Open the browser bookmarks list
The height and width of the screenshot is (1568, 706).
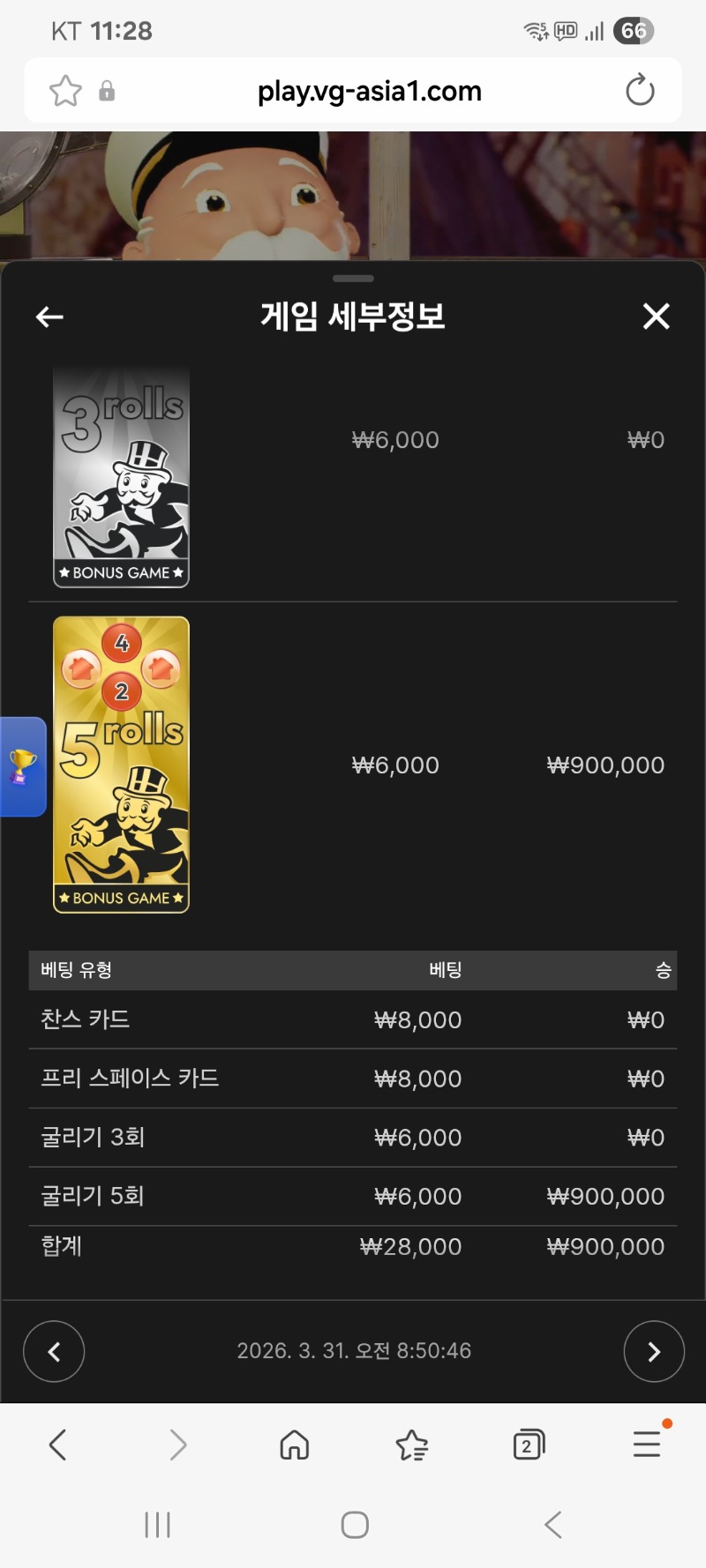(x=411, y=1445)
